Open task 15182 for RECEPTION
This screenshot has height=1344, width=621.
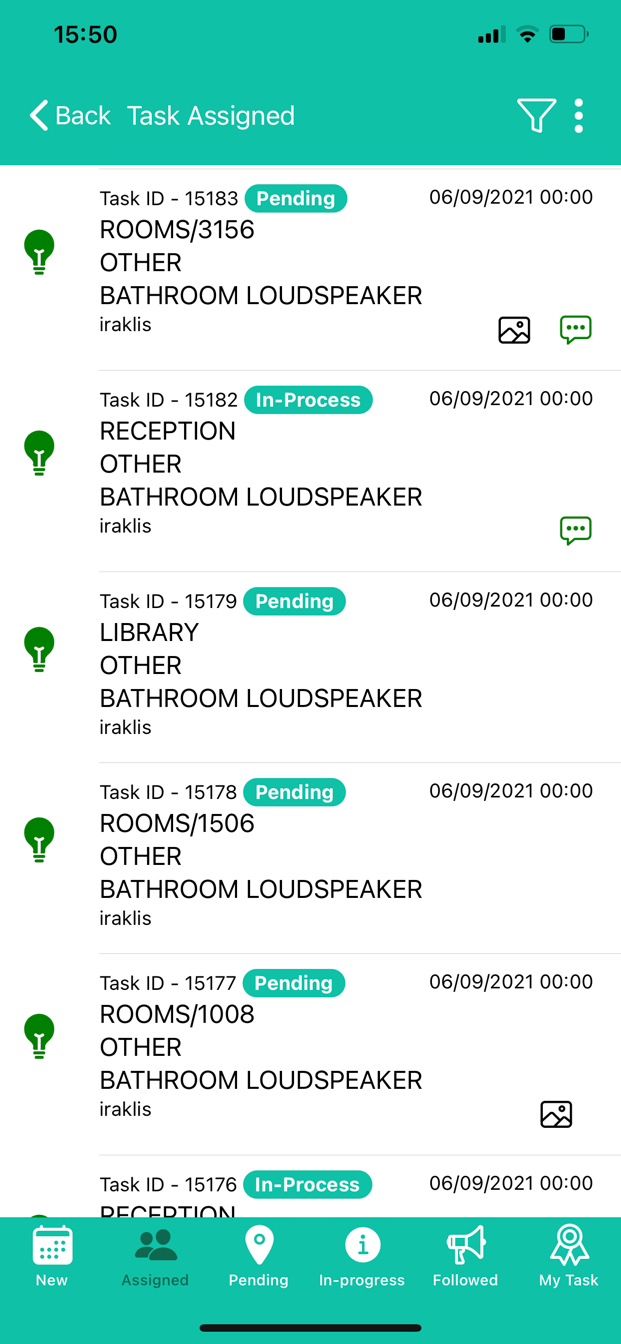(x=260, y=464)
